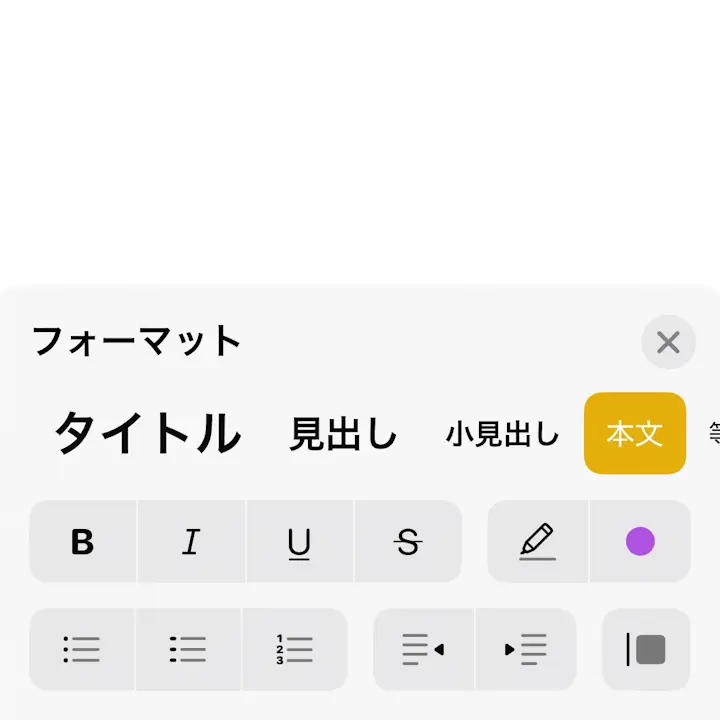The width and height of the screenshot is (720, 720).
Task: Tap the highlighter pen icon
Action: (538, 542)
